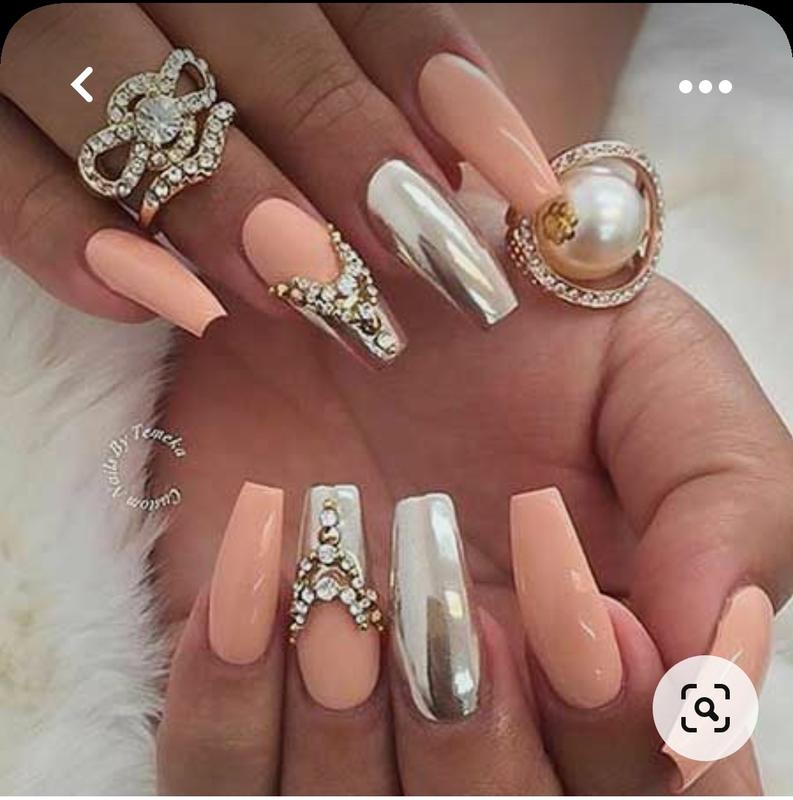
Task: Go back using the arrow
Action: tap(82, 85)
